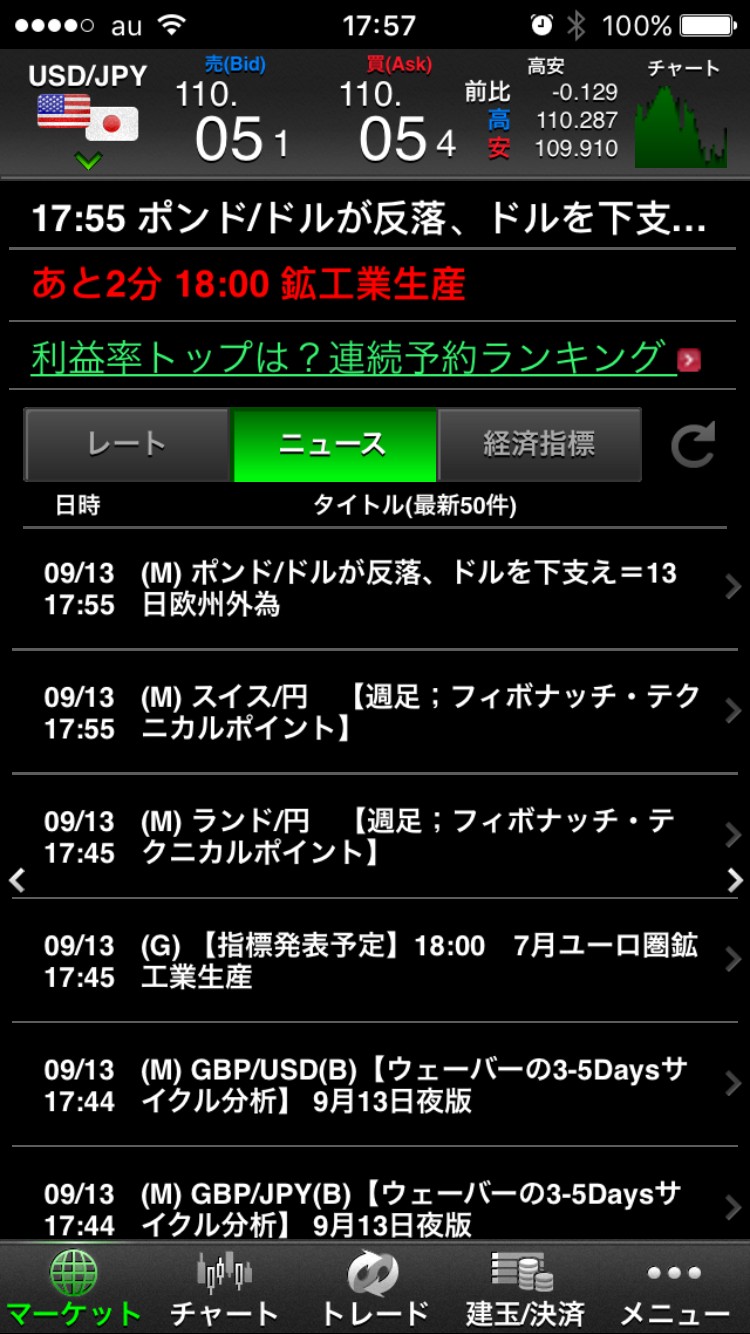Tap the 17:55 news headline ticker
Viewport: 750px width, 1334px height.
pos(370,219)
